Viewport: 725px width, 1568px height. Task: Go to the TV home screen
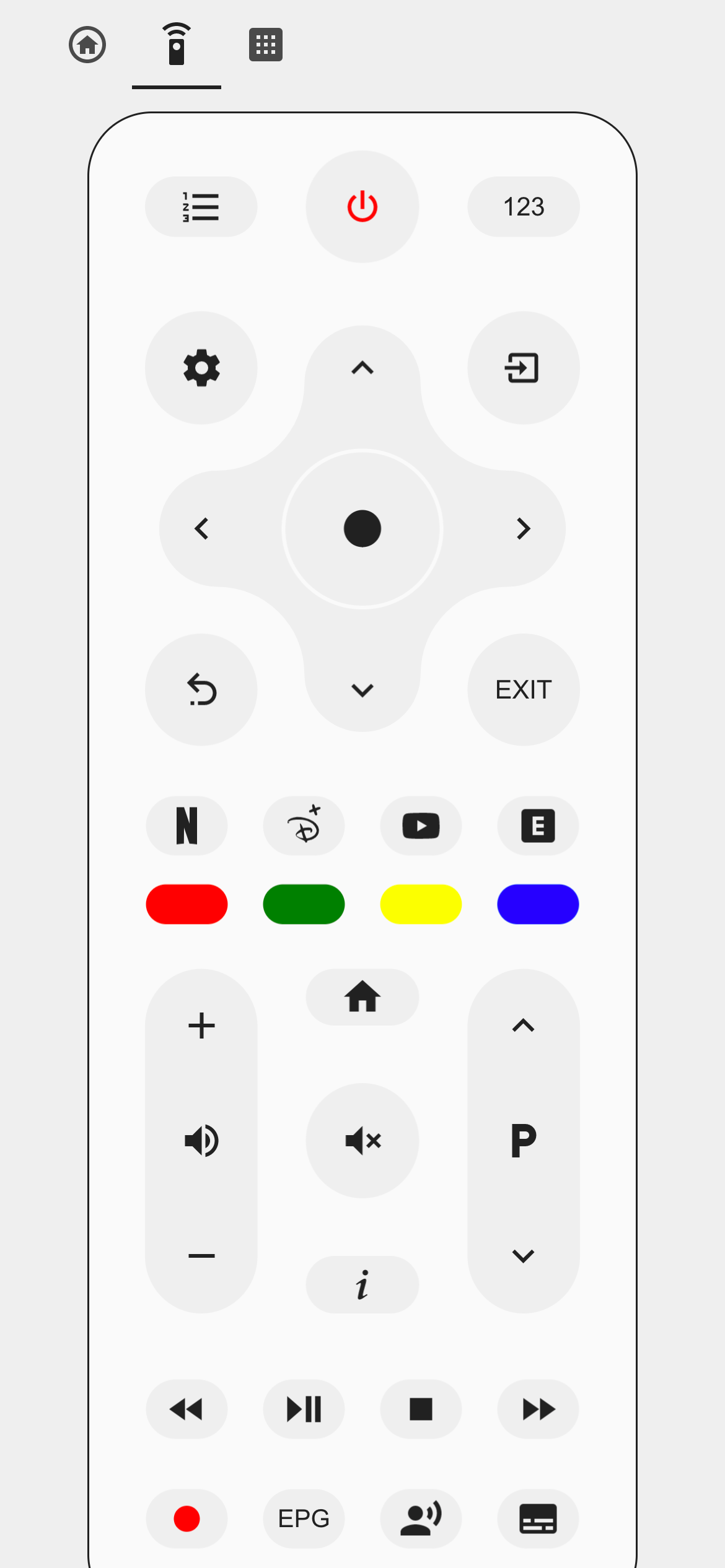(x=362, y=997)
